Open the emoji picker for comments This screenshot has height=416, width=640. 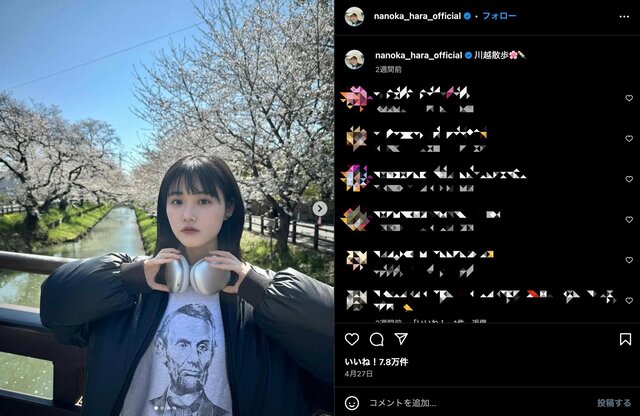tap(352, 403)
